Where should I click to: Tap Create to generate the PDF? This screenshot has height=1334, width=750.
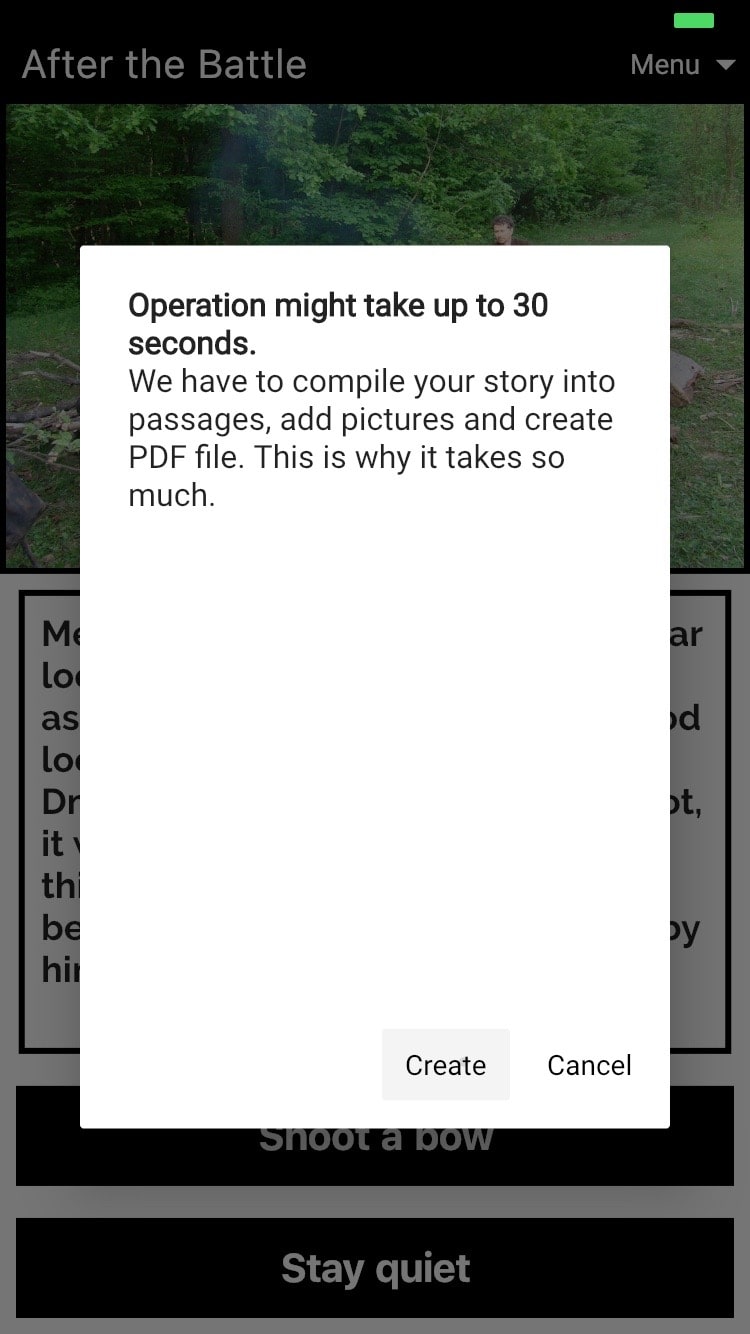(445, 1065)
